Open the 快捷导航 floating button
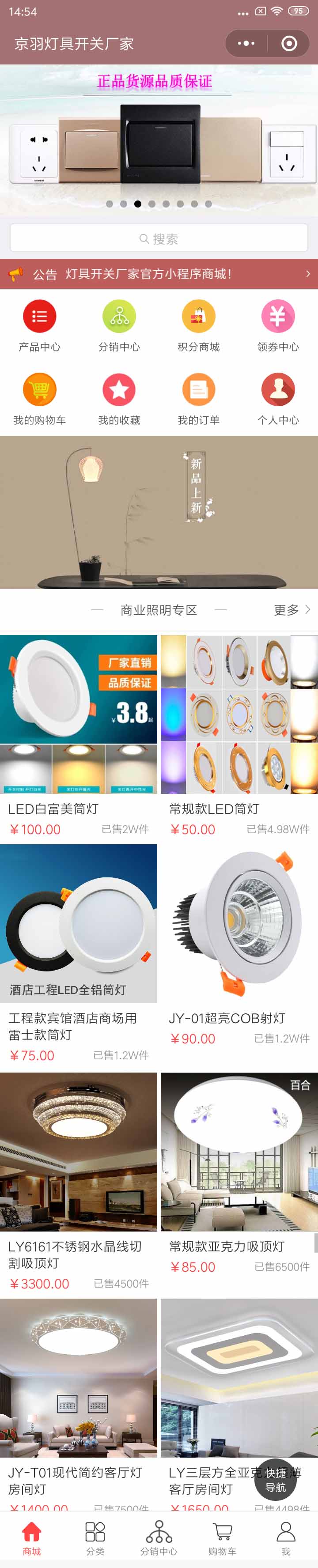This screenshot has width=318, height=1568. [275, 1479]
